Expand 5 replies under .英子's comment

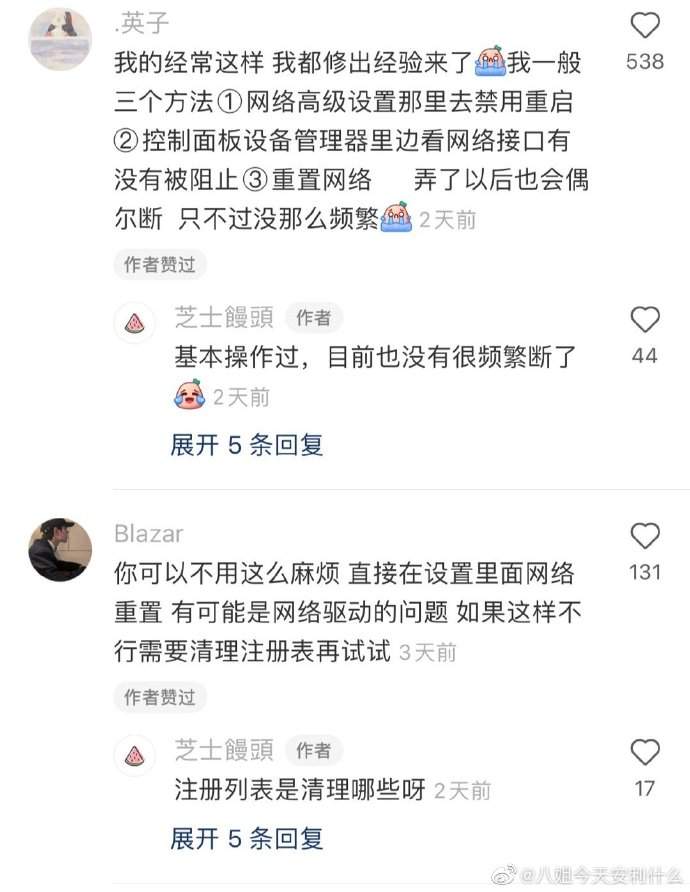pyautogui.click(x=246, y=445)
